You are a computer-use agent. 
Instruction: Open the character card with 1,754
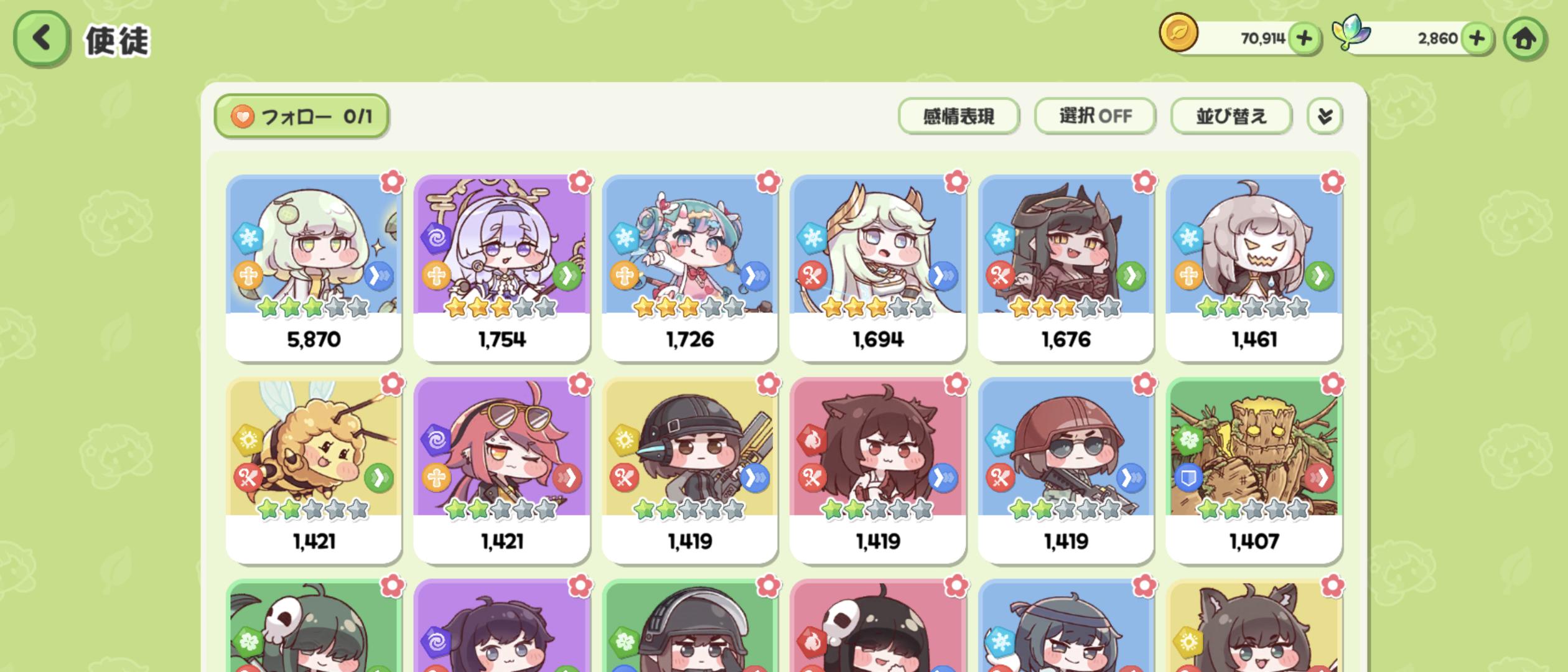click(502, 268)
